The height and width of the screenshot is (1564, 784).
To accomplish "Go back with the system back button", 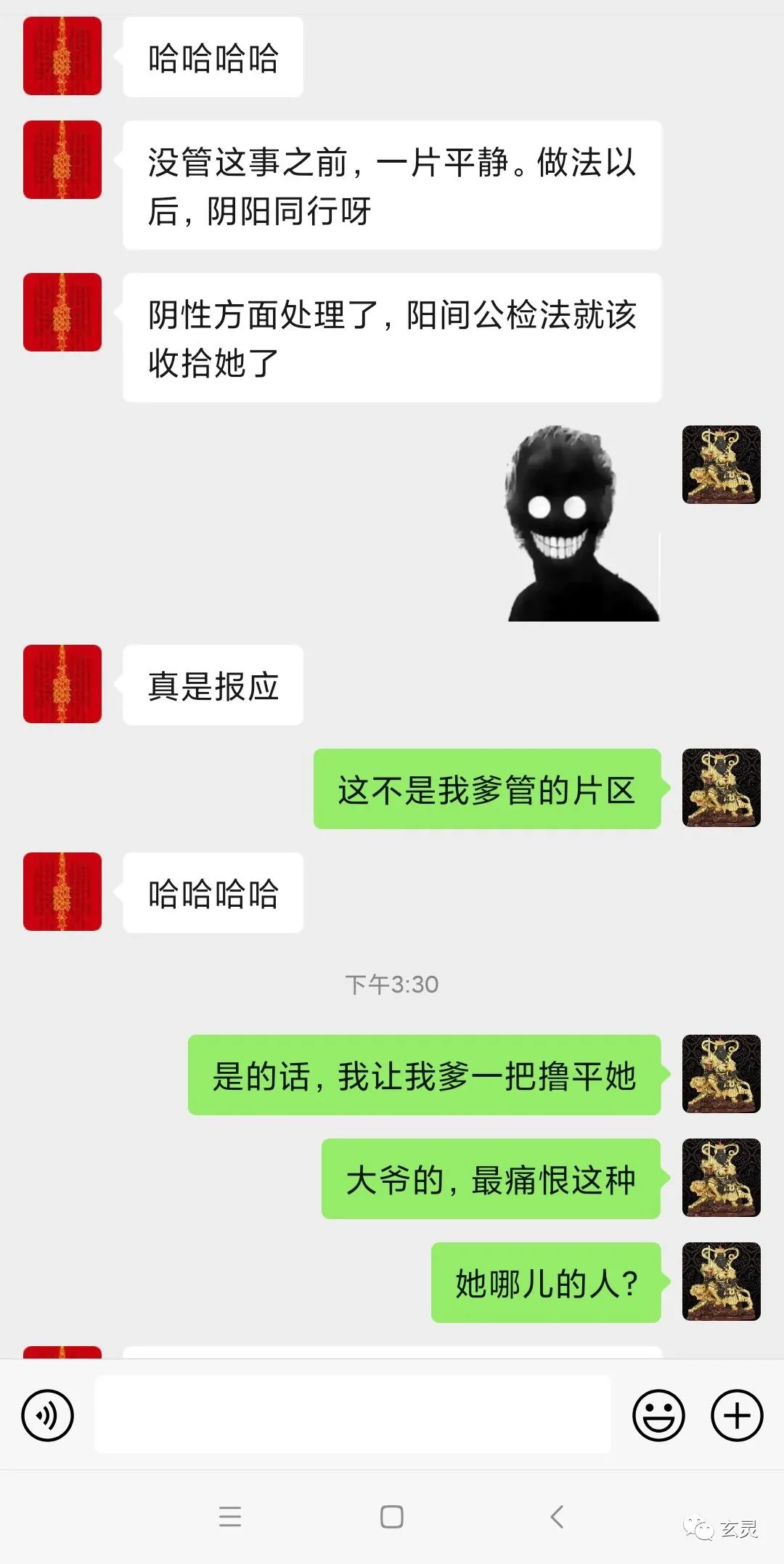I will pos(557,1516).
